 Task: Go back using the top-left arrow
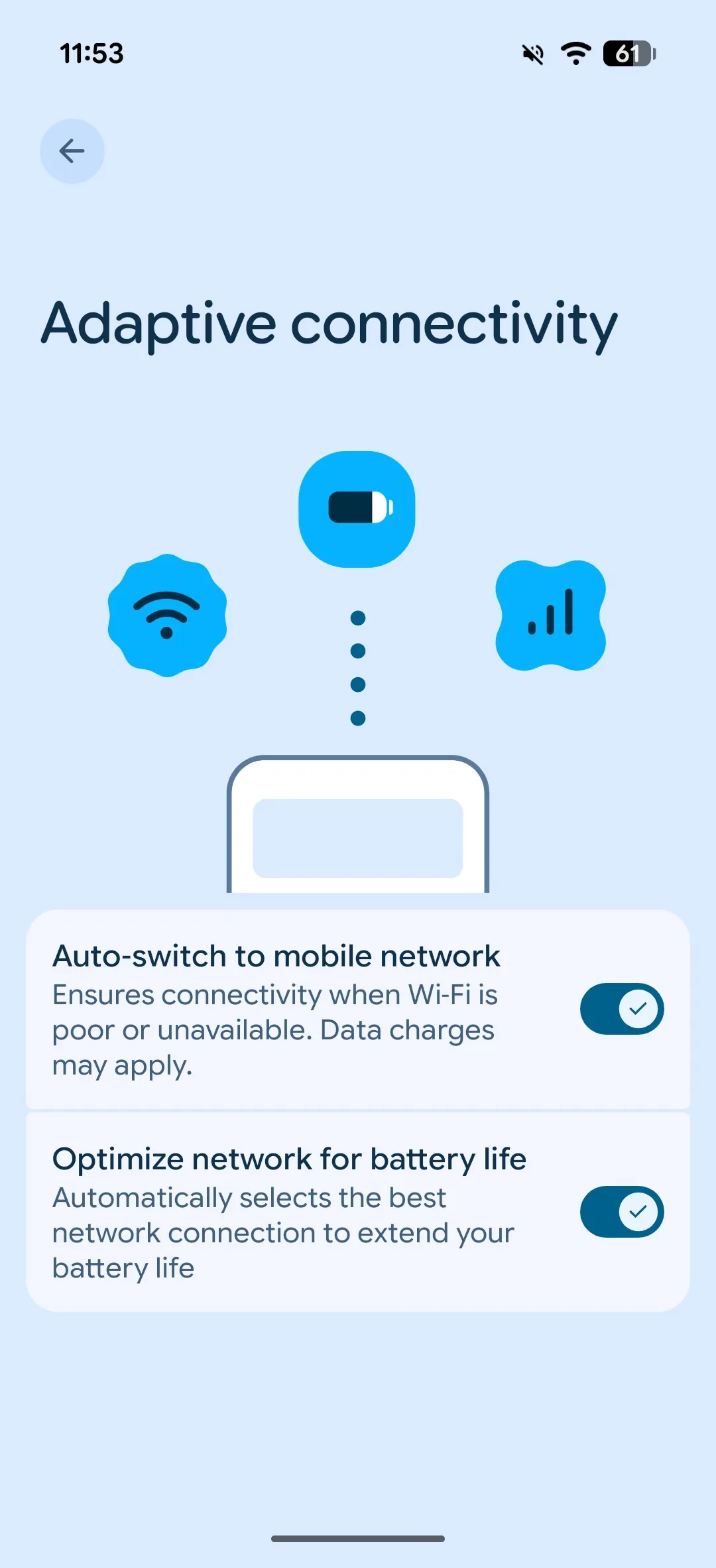pos(72,151)
